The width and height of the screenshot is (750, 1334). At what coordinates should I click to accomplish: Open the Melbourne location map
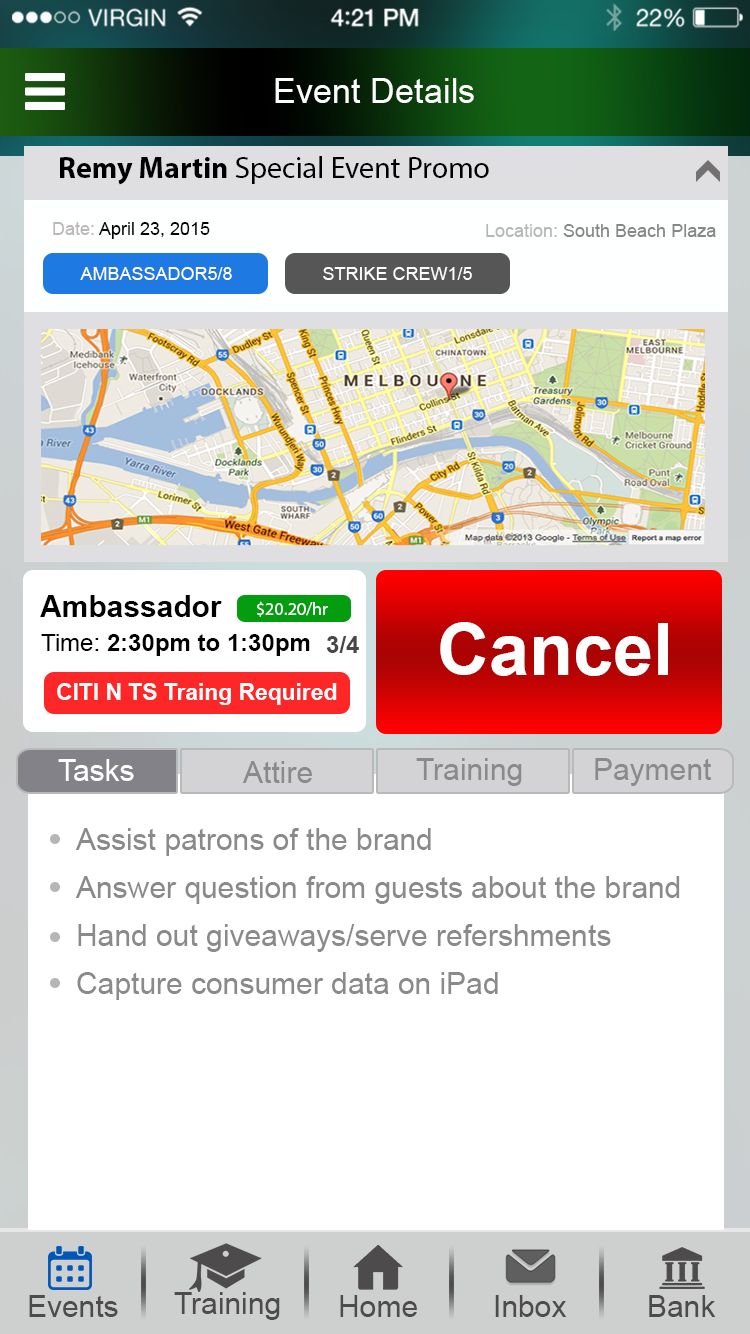point(372,437)
